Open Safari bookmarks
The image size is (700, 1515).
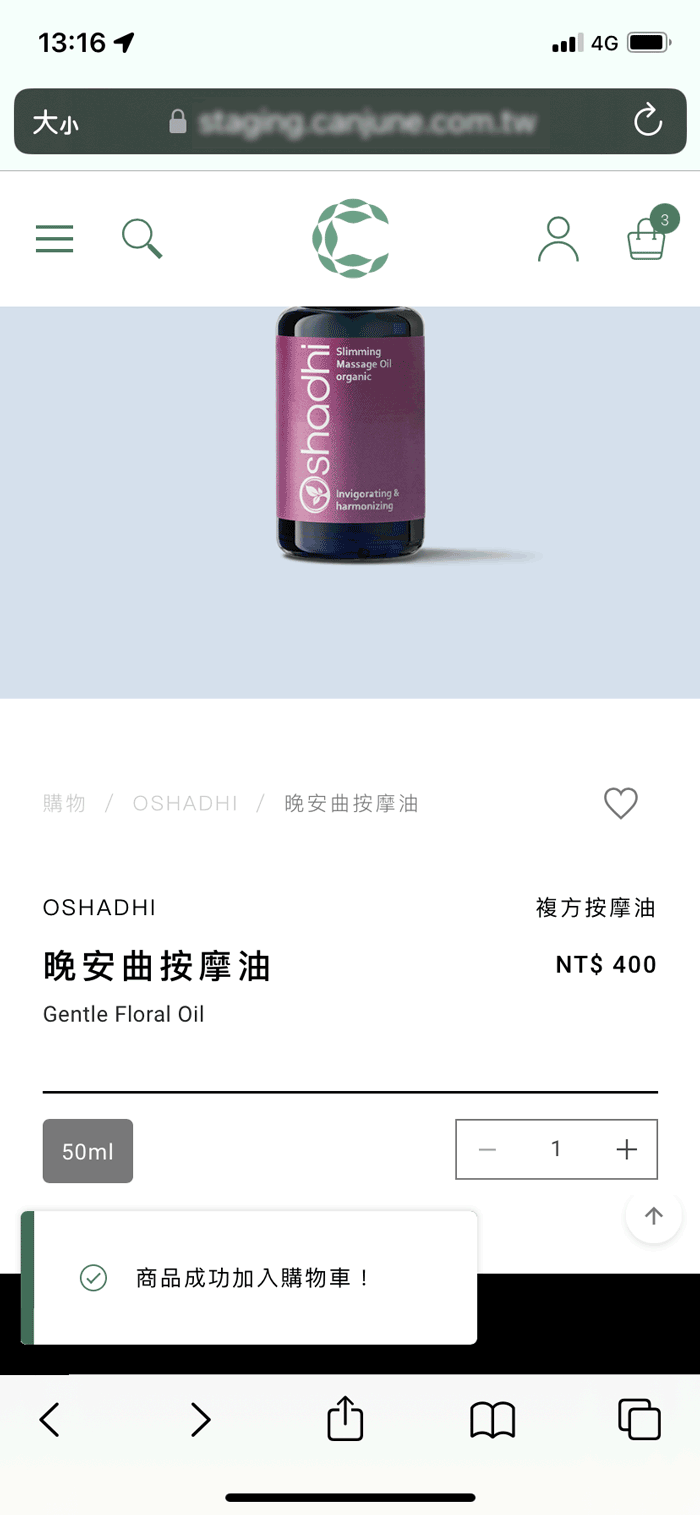coord(492,1419)
